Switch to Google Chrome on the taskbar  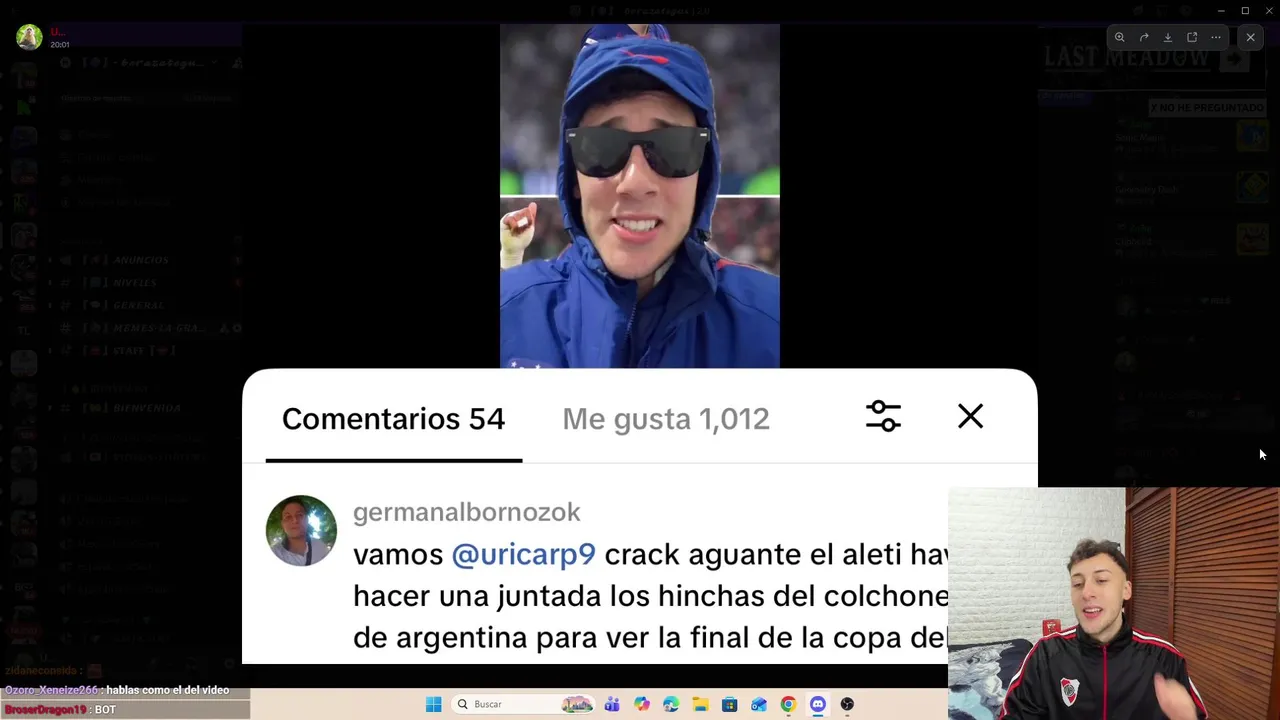coord(788,704)
